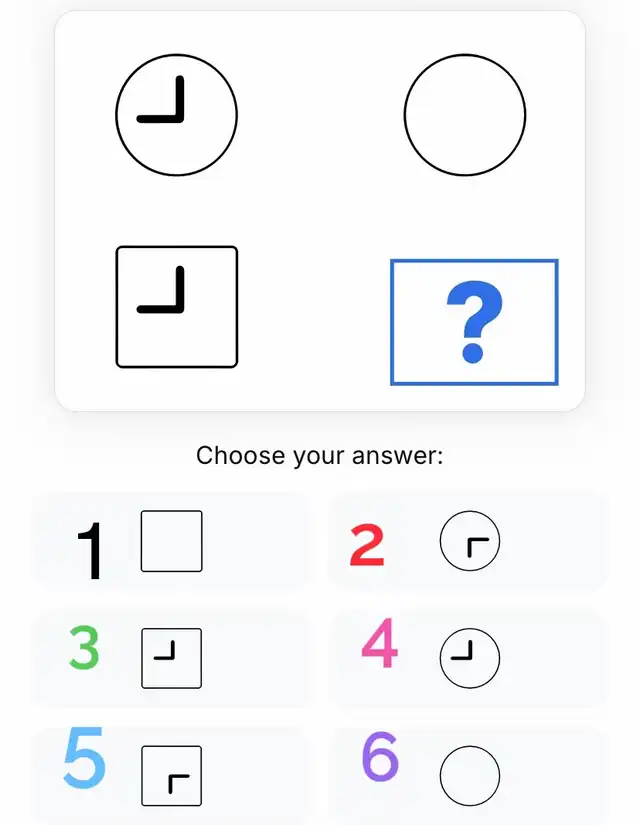
Task: Choose answer 2, circle with small corner
Action: tap(469, 543)
